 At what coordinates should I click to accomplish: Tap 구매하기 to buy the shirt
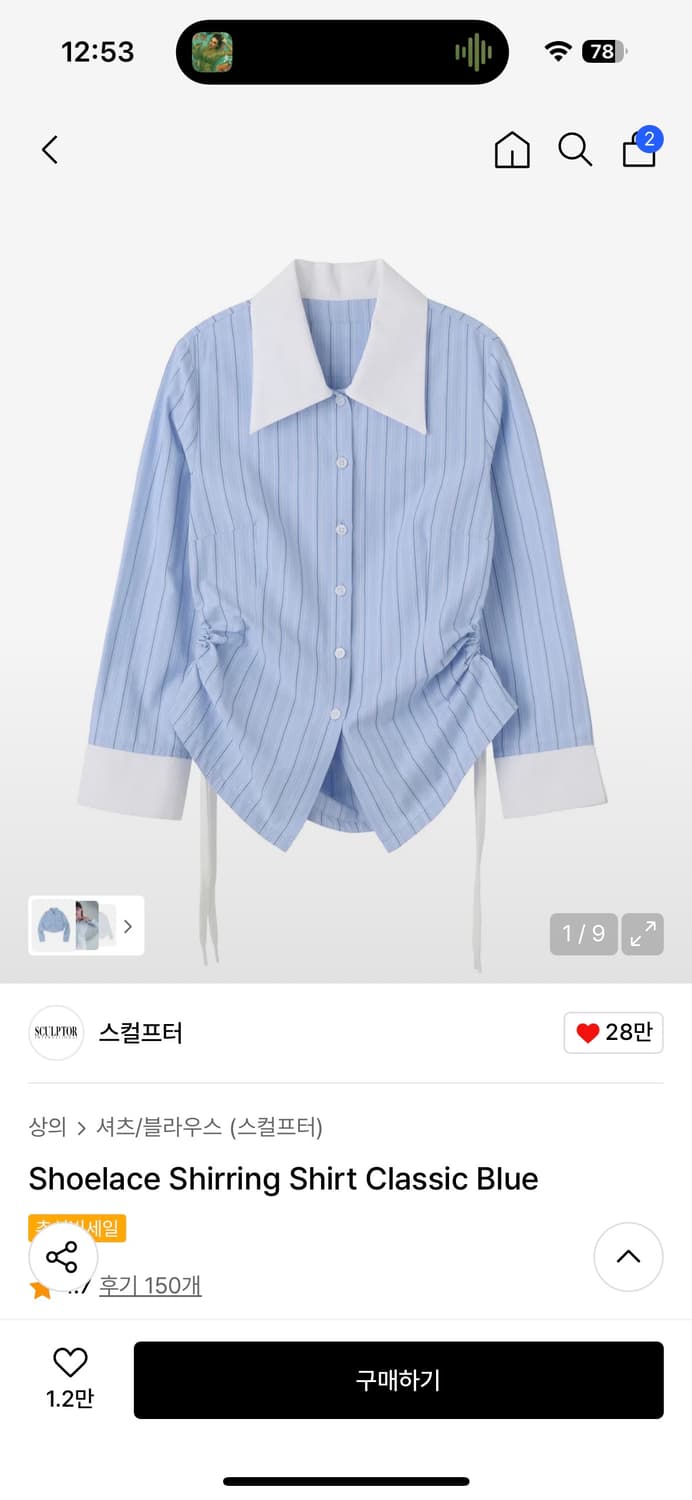point(398,1380)
